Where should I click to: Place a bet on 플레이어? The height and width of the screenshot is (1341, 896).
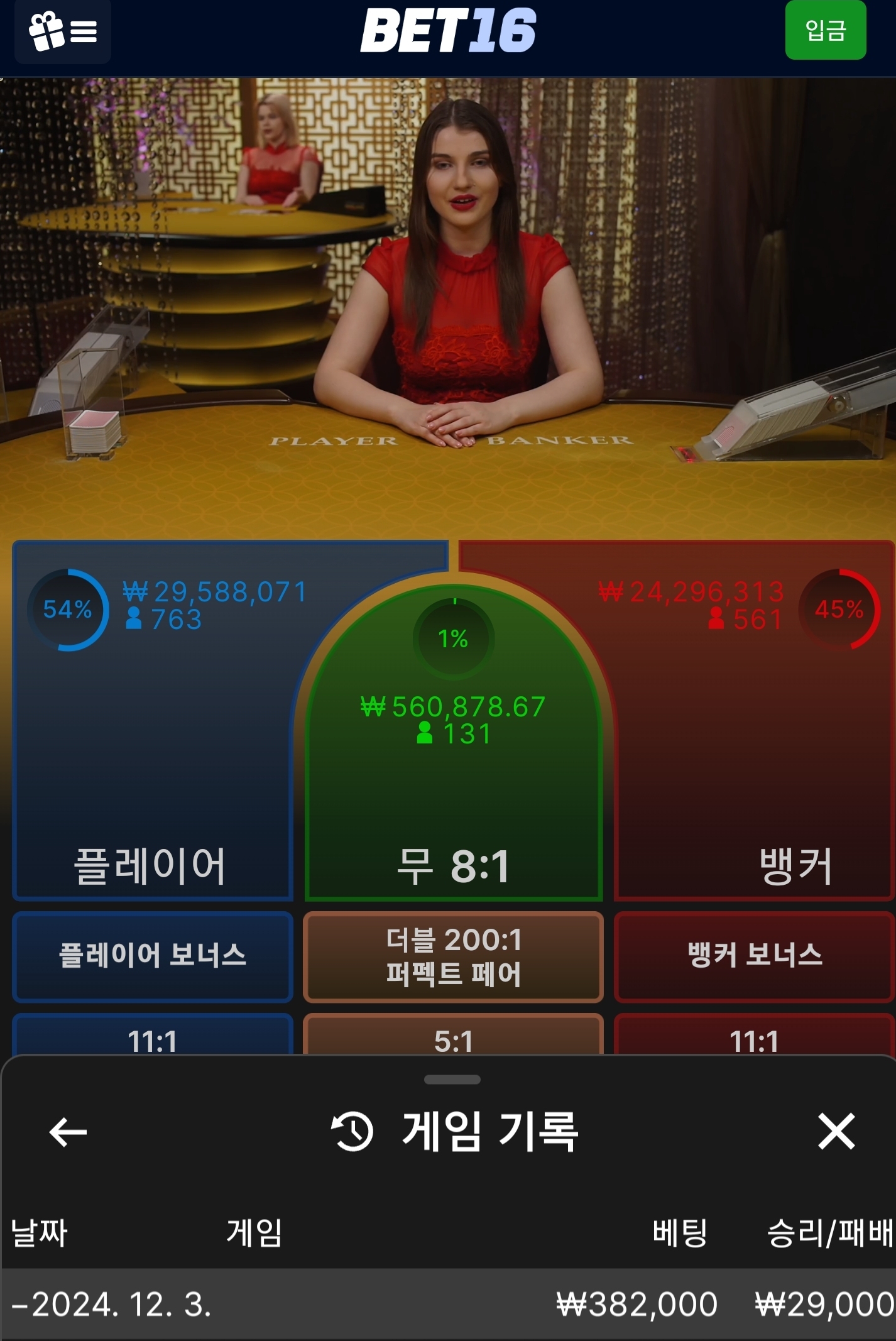click(x=151, y=754)
